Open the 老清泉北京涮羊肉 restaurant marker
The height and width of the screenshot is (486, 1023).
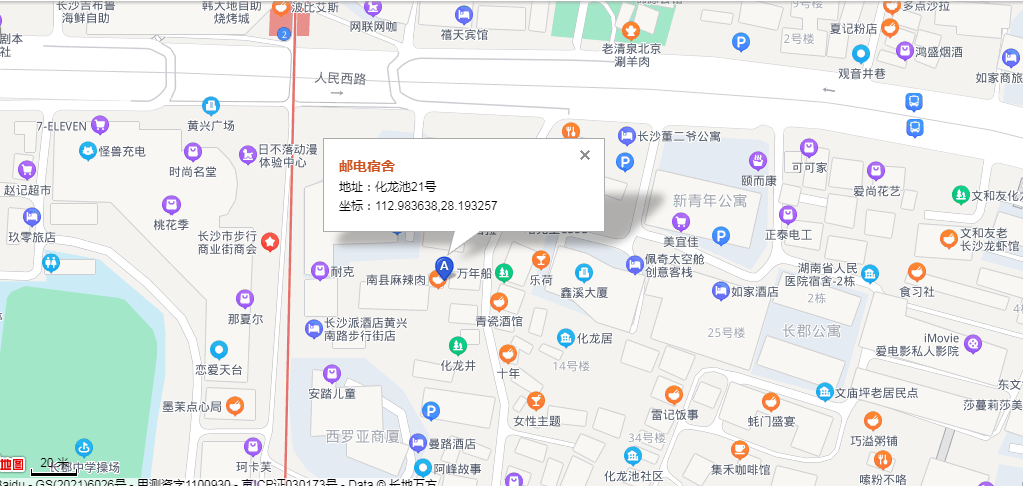click(x=630, y=29)
